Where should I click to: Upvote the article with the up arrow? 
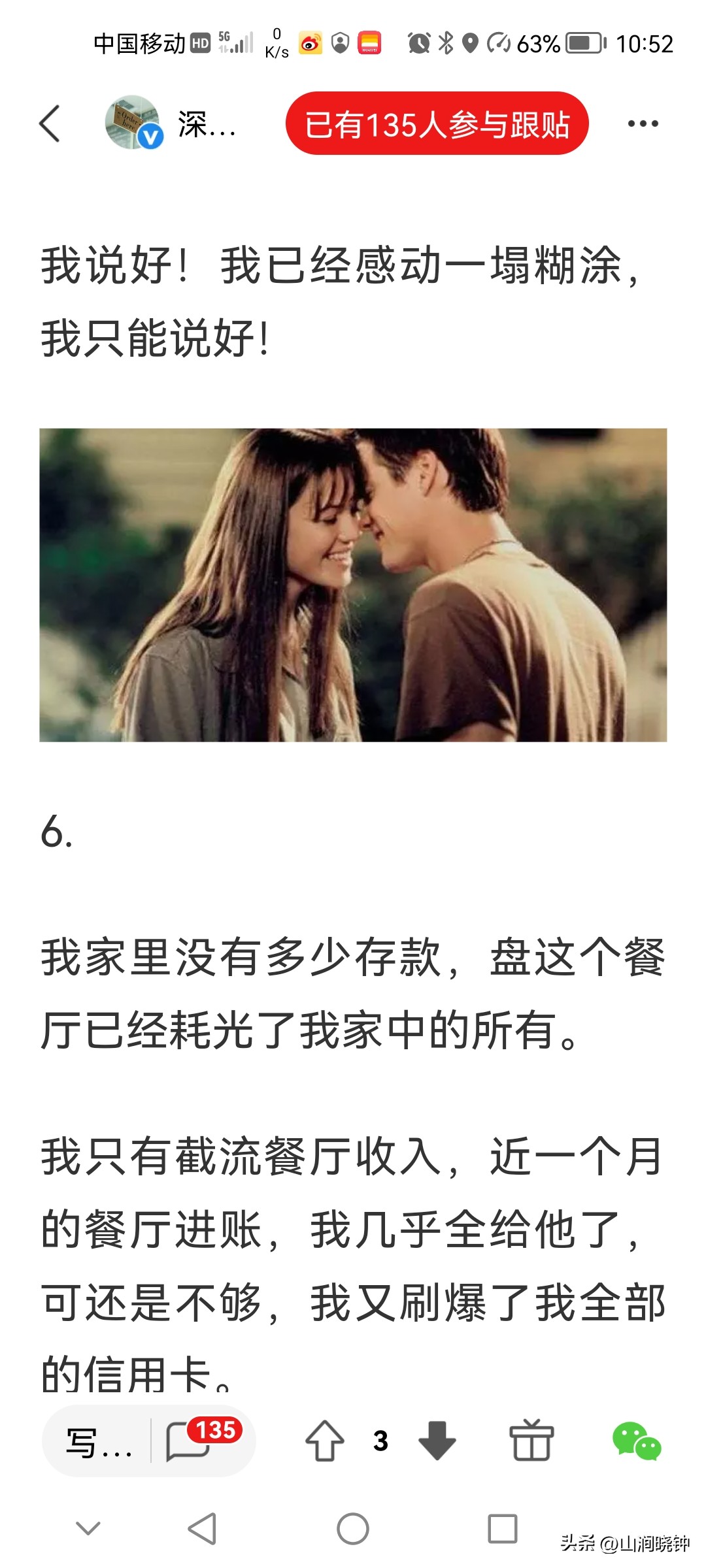point(325,1441)
